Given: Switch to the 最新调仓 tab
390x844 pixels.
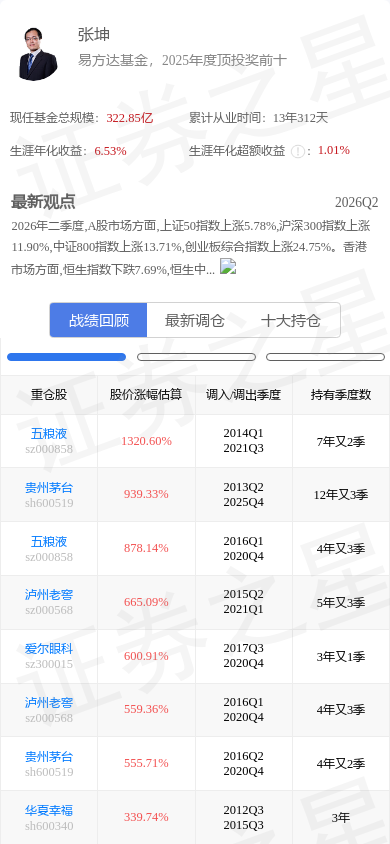Looking at the screenshot, I should pos(195,321).
